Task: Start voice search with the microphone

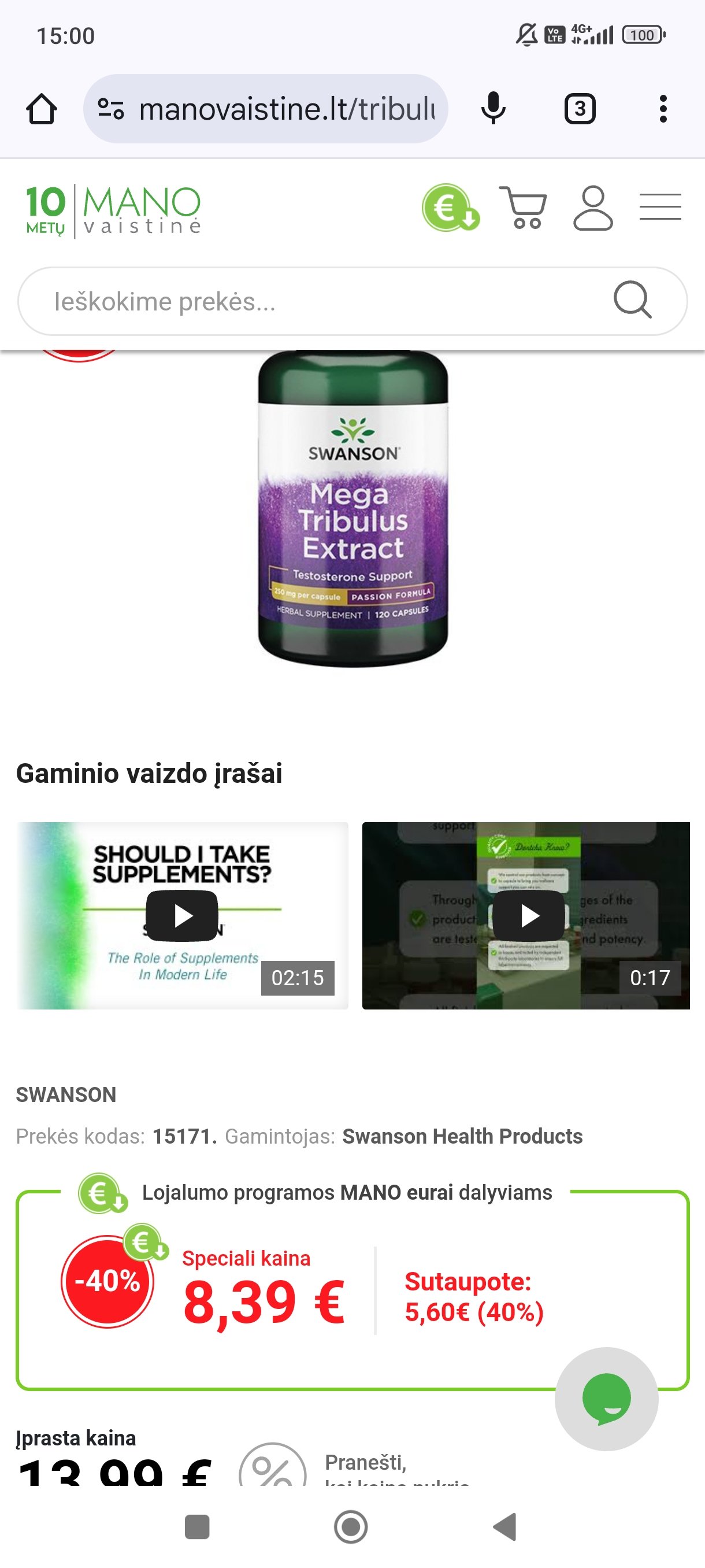Action: tap(493, 109)
